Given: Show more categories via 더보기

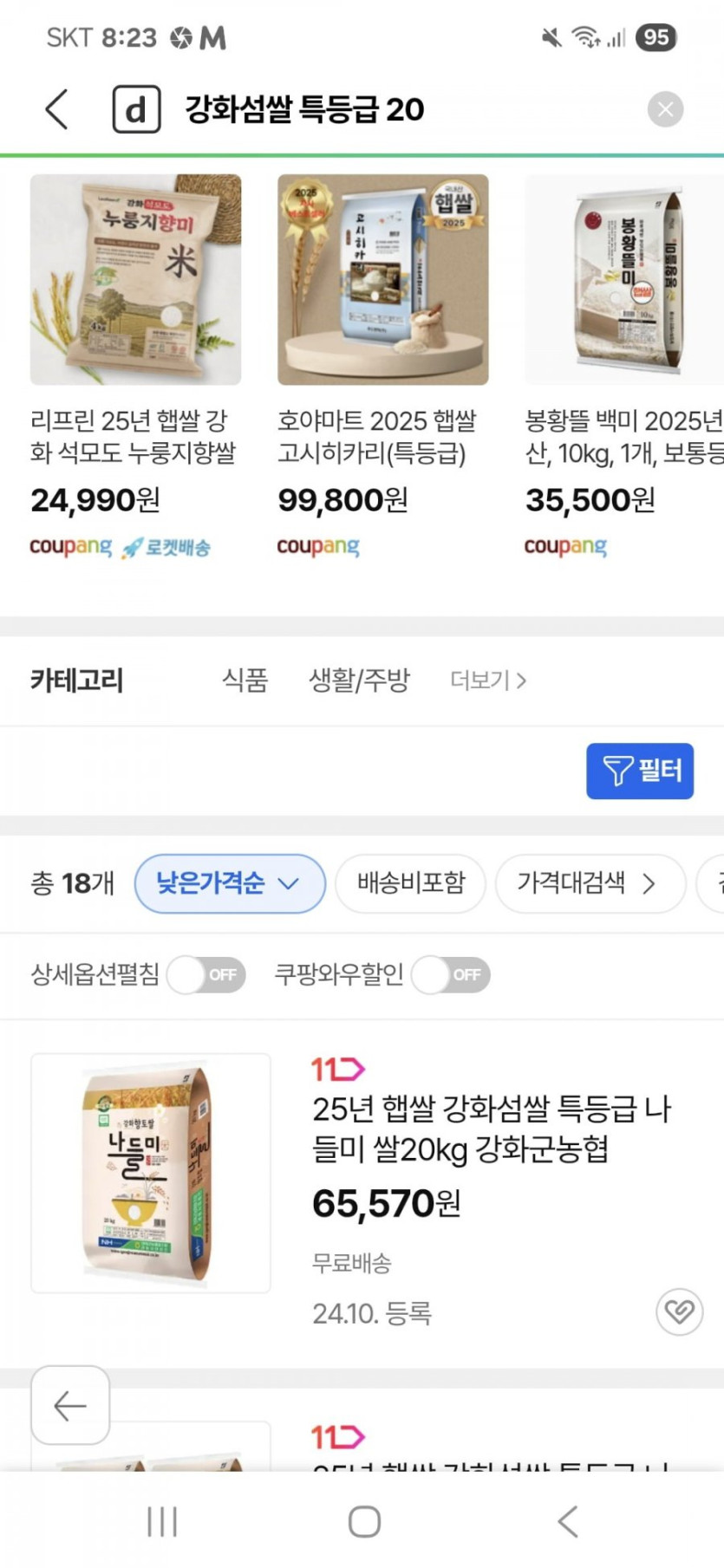Looking at the screenshot, I should point(488,680).
